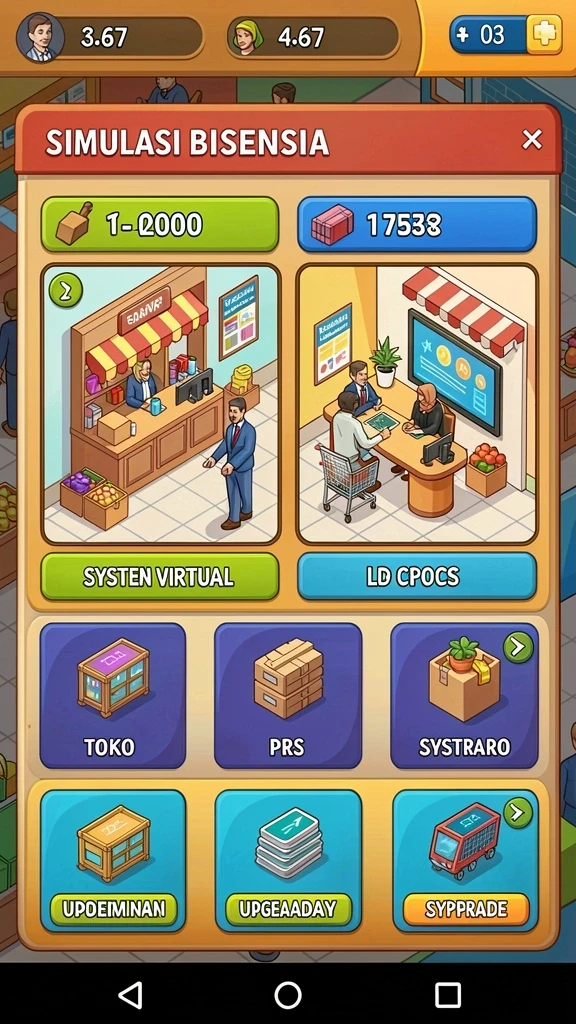The height and width of the screenshot is (1024, 576).
Task: Tap the blue 17538 resource button
Action: pos(417,225)
